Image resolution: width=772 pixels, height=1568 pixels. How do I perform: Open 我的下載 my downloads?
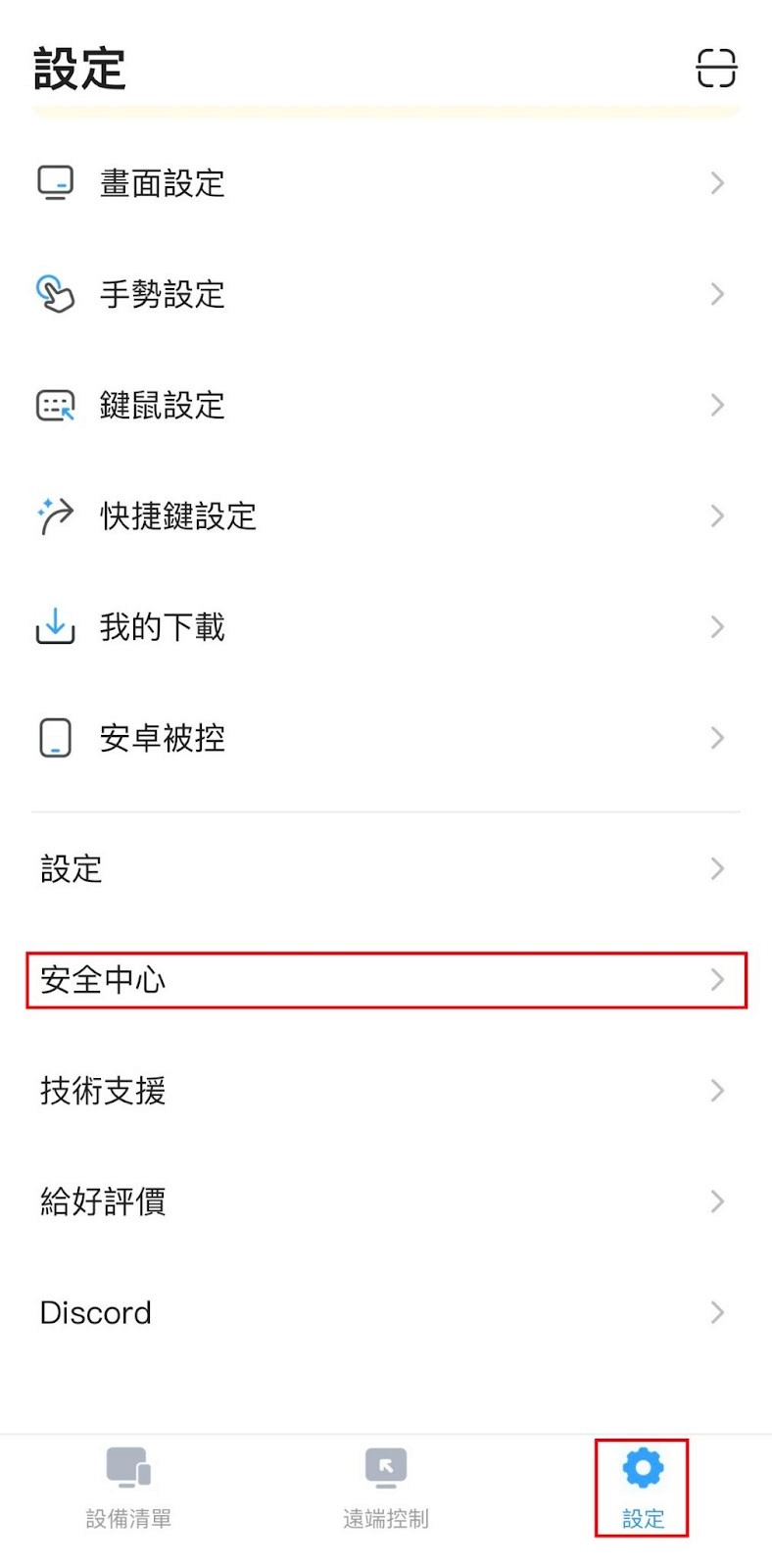[x=386, y=626]
